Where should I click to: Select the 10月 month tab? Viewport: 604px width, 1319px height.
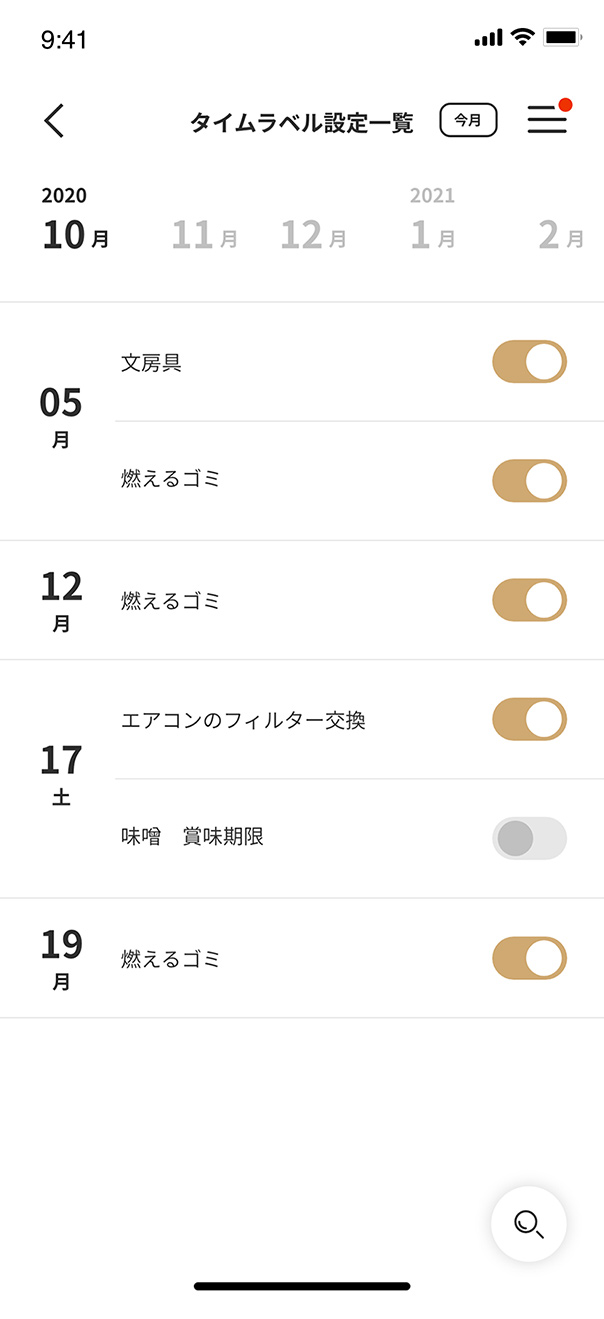(76, 235)
